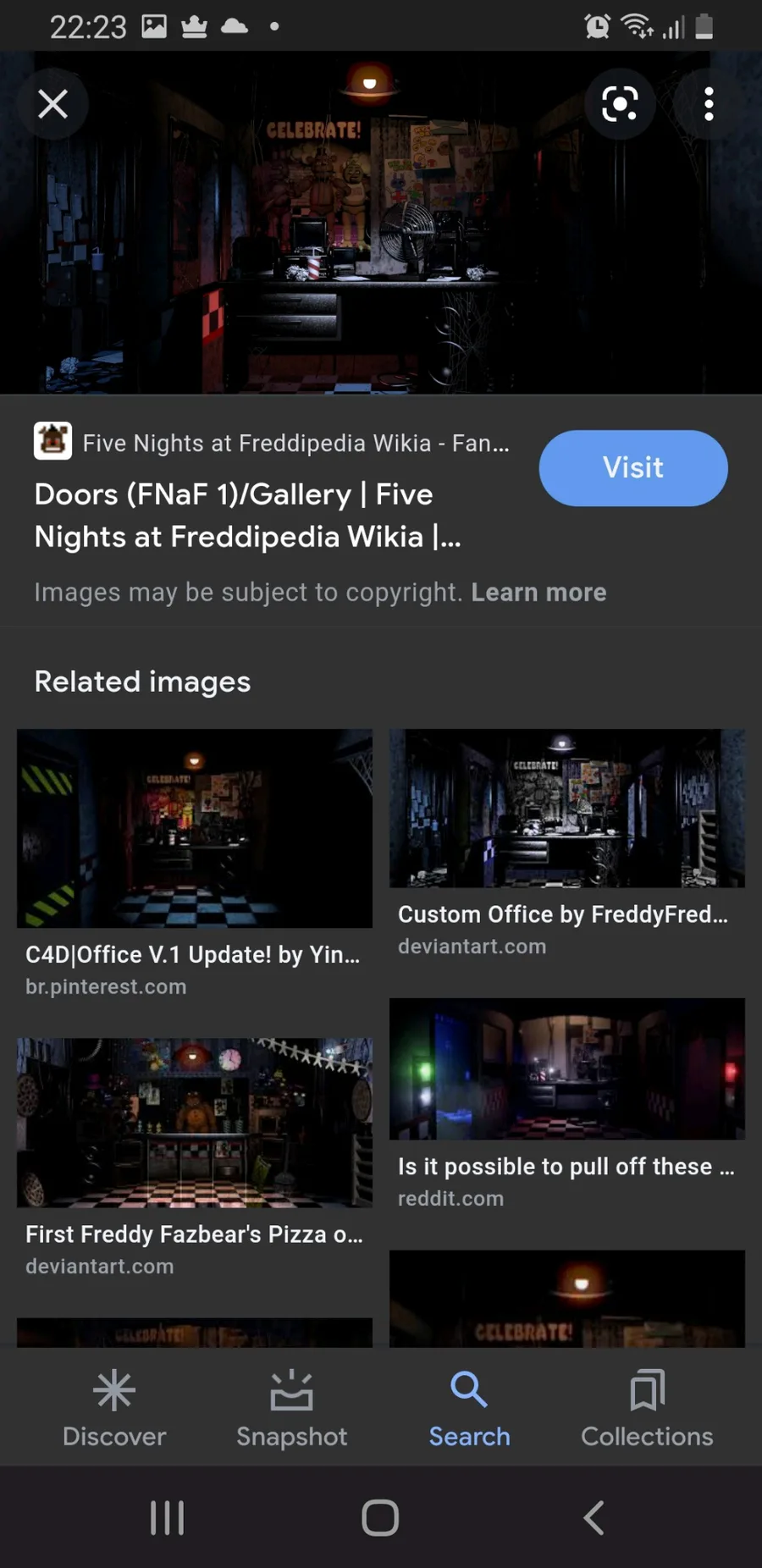The image size is (762, 1568).
Task: Switch to the Snapshot tab
Action: 292,1409
